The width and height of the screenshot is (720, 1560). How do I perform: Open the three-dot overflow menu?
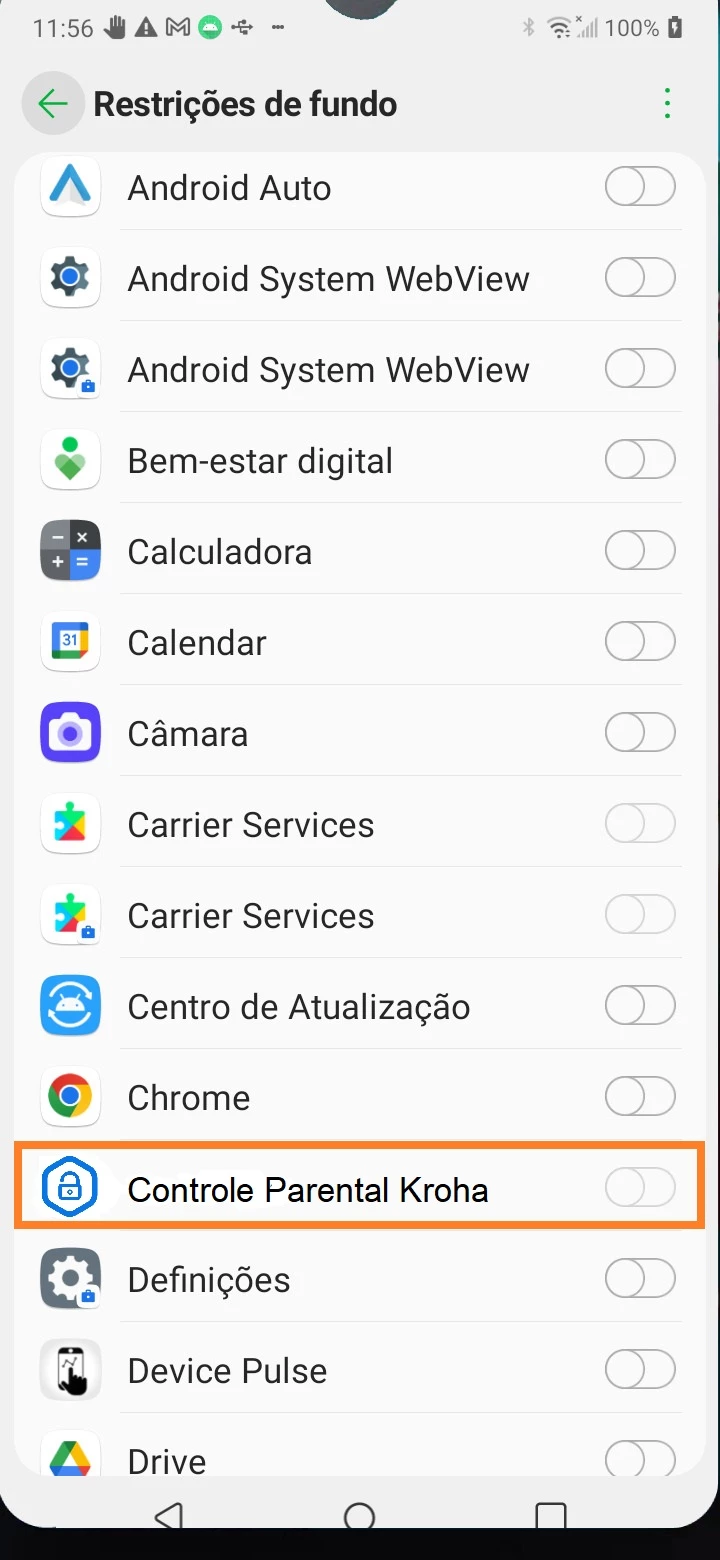tap(667, 104)
